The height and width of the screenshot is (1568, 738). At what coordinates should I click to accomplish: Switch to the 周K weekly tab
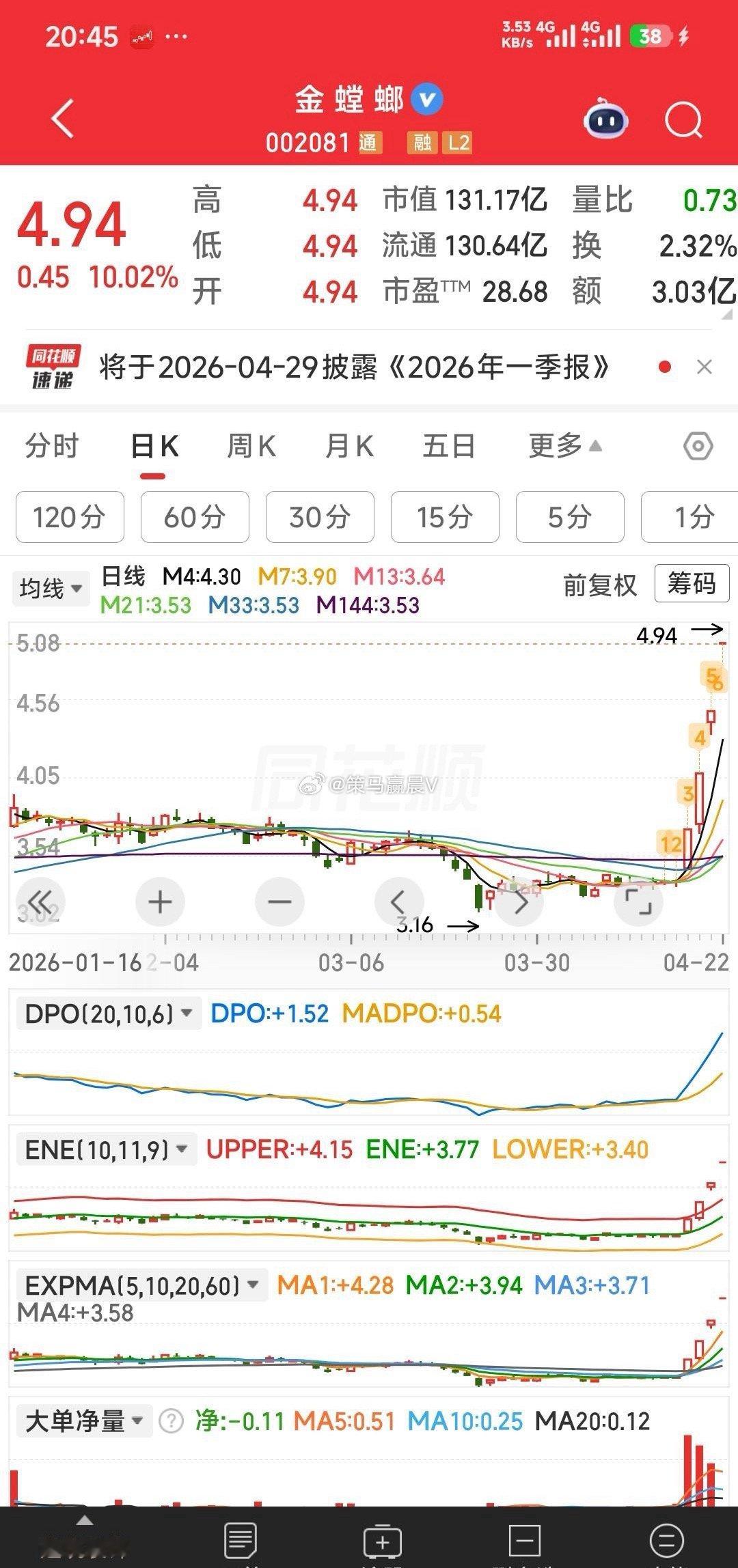click(x=251, y=446)
